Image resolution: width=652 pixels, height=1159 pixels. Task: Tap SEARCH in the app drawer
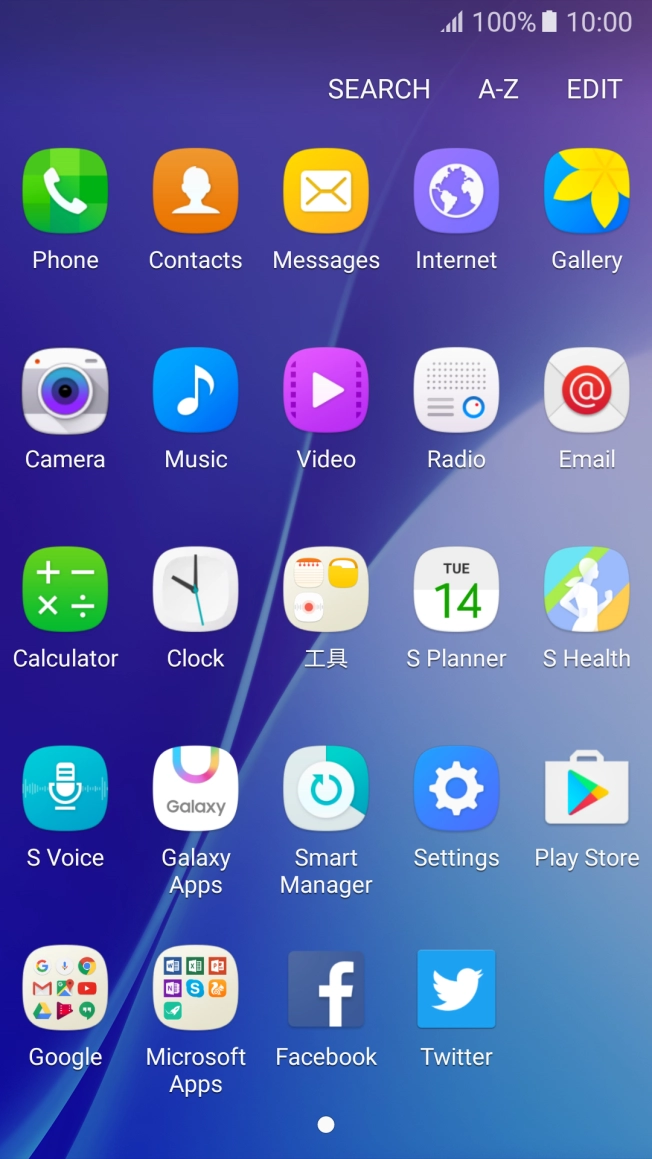click(379, 89)
